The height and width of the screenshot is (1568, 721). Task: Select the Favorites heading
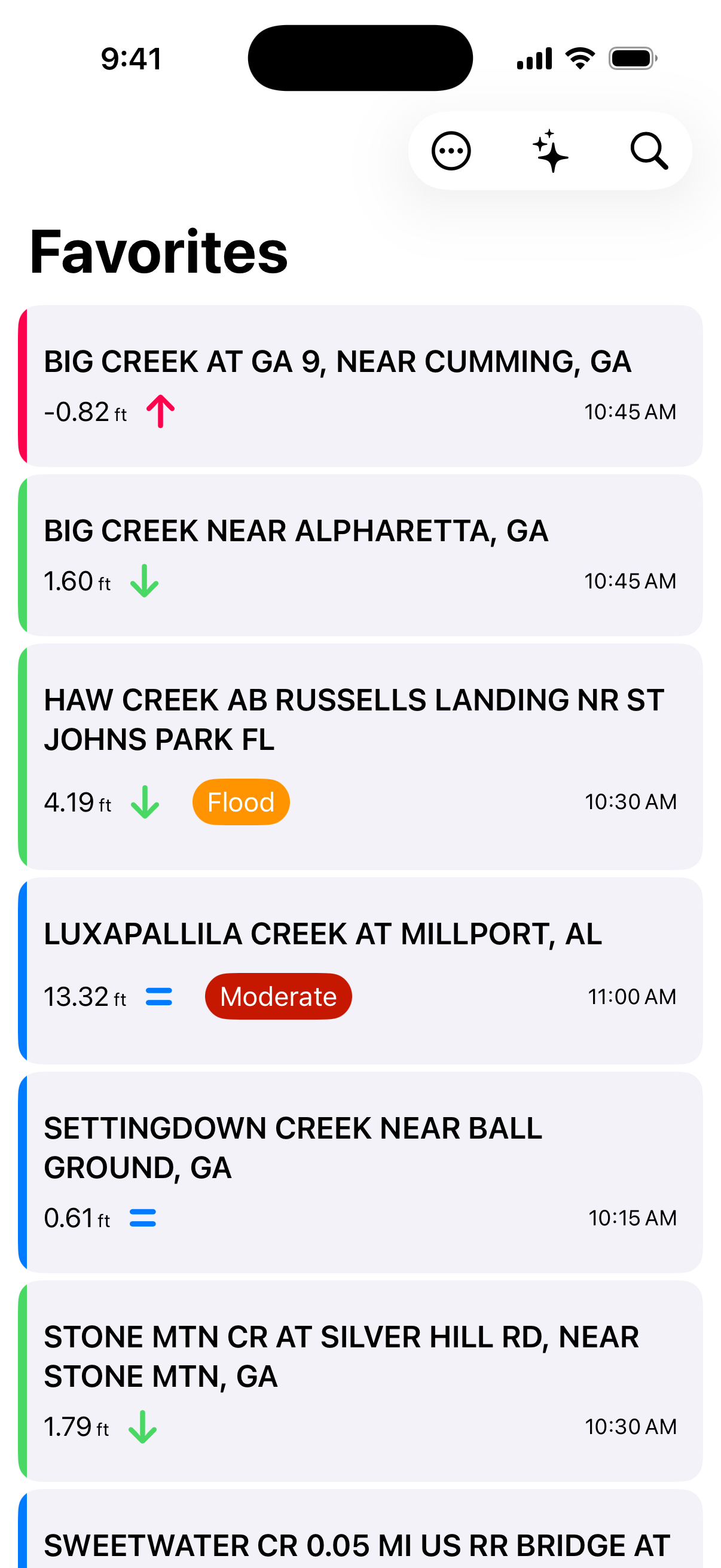(160, 251)
